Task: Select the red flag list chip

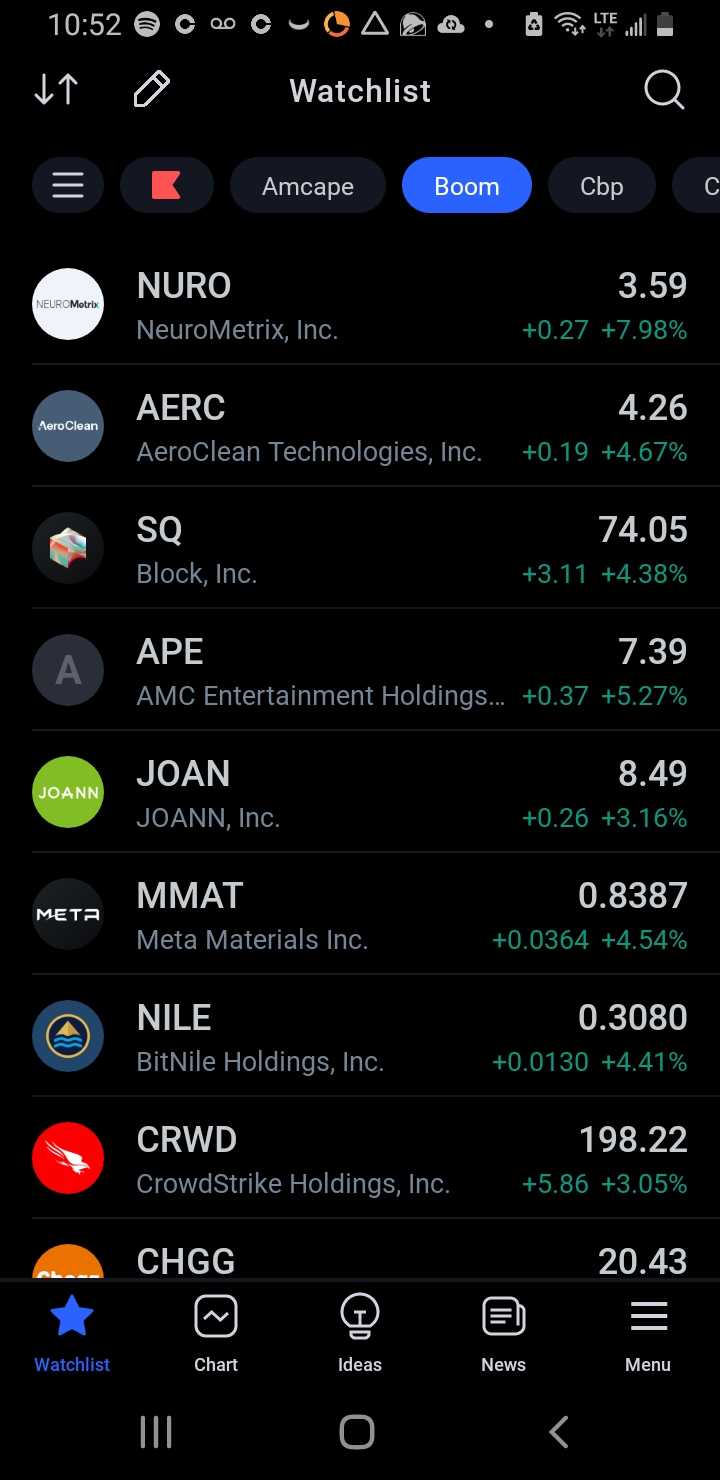Action: tap(166, 186)
